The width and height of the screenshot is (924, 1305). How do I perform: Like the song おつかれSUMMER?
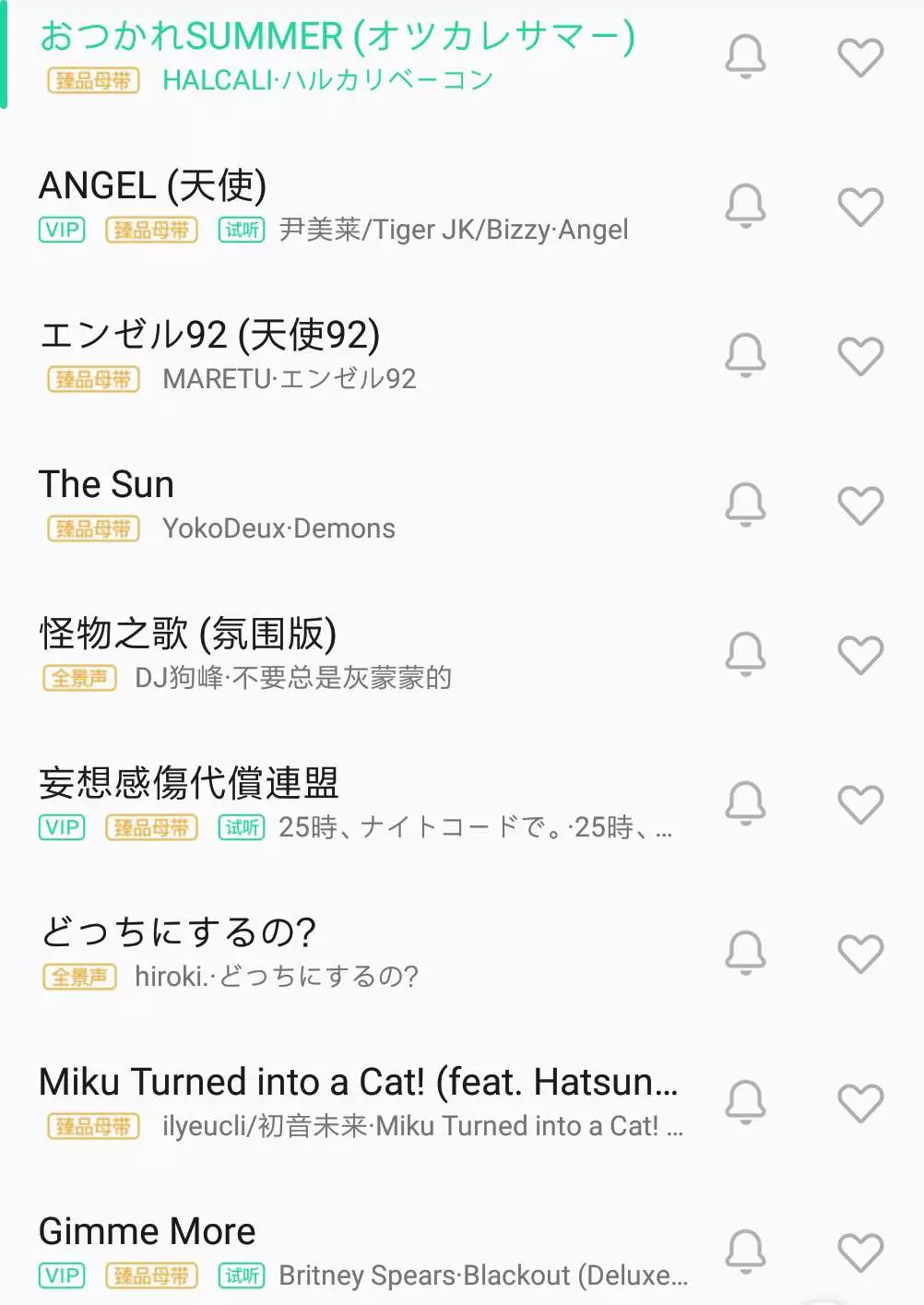pyautogui.click(x=860, y=57)
